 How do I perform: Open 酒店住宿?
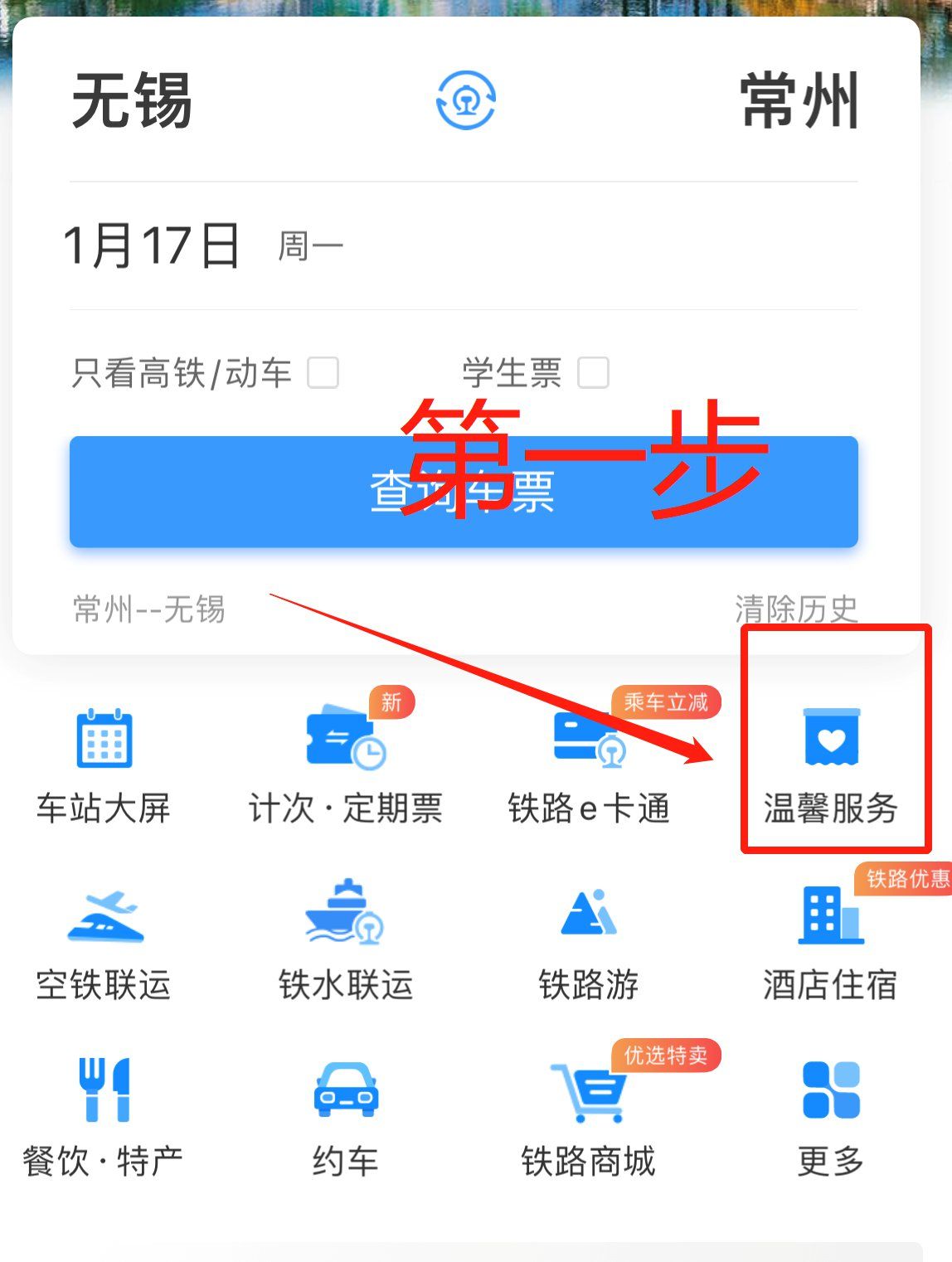click(x=830, y=945)
